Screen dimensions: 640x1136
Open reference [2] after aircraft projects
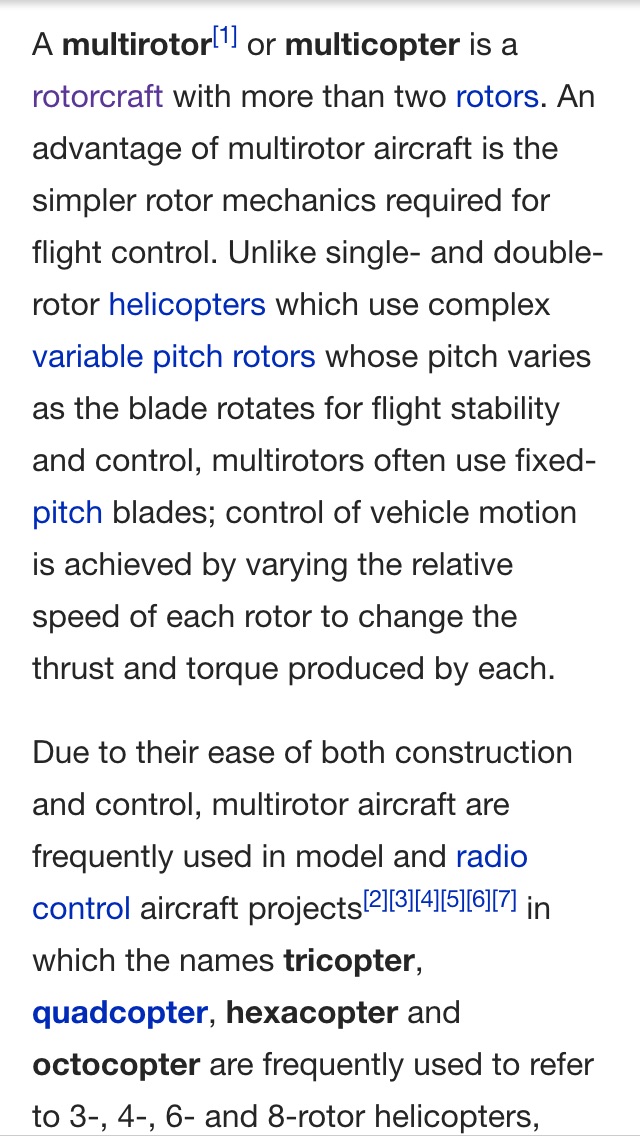(374, 900)
